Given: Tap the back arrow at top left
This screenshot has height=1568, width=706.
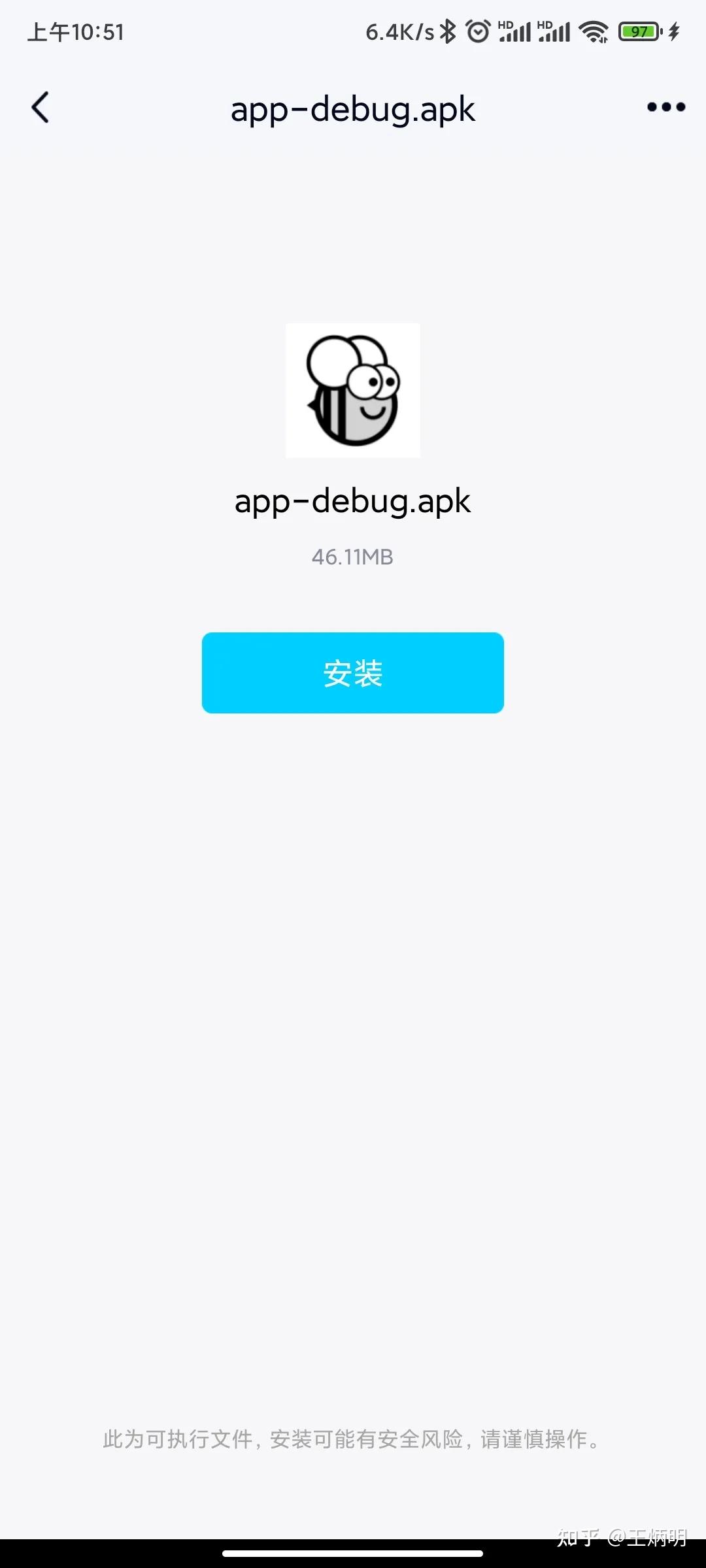Looking at the screenshot, I should coord(41,108).
